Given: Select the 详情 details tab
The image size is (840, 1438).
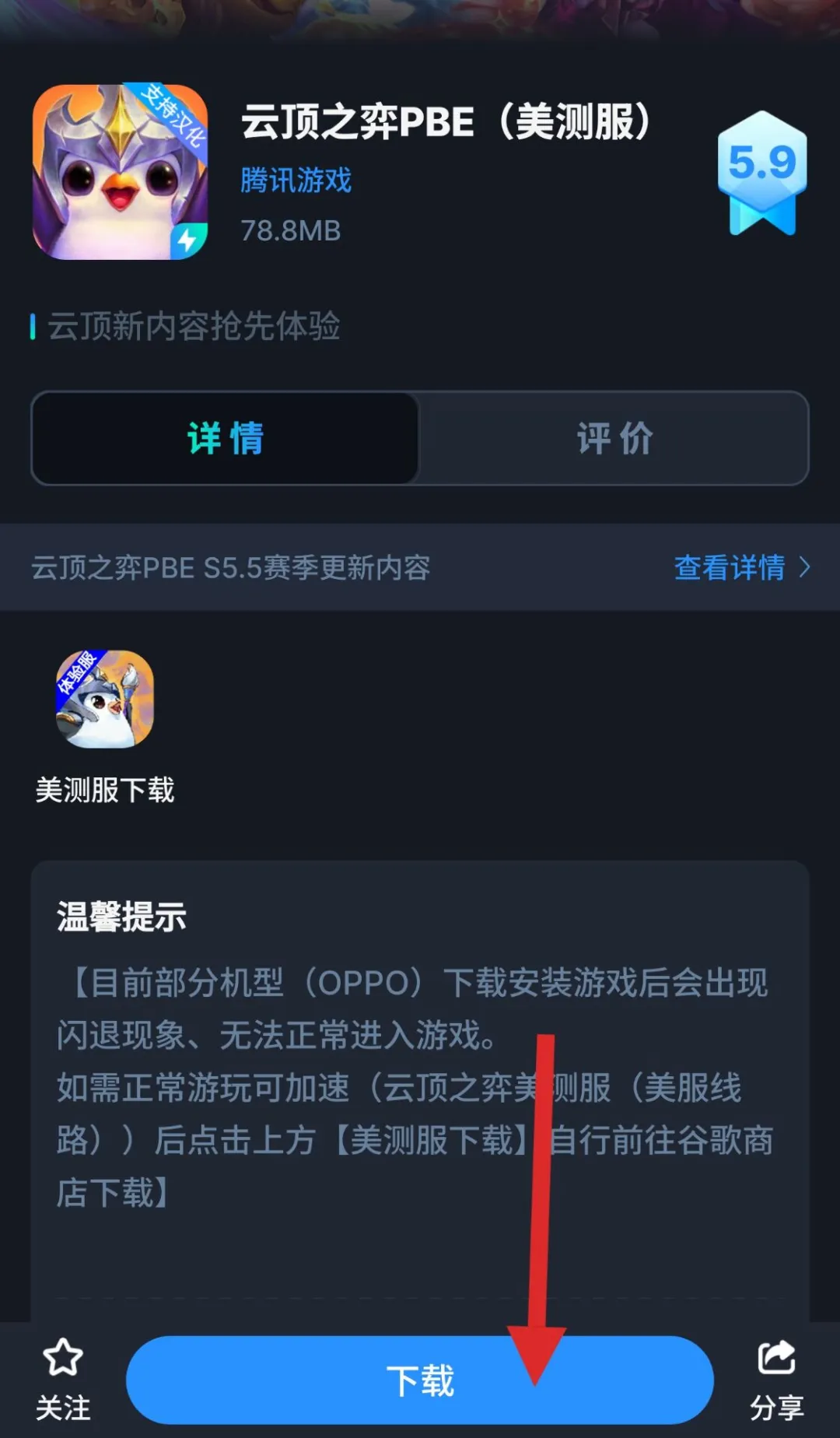Looking at the screenshot, I should 226,438.
